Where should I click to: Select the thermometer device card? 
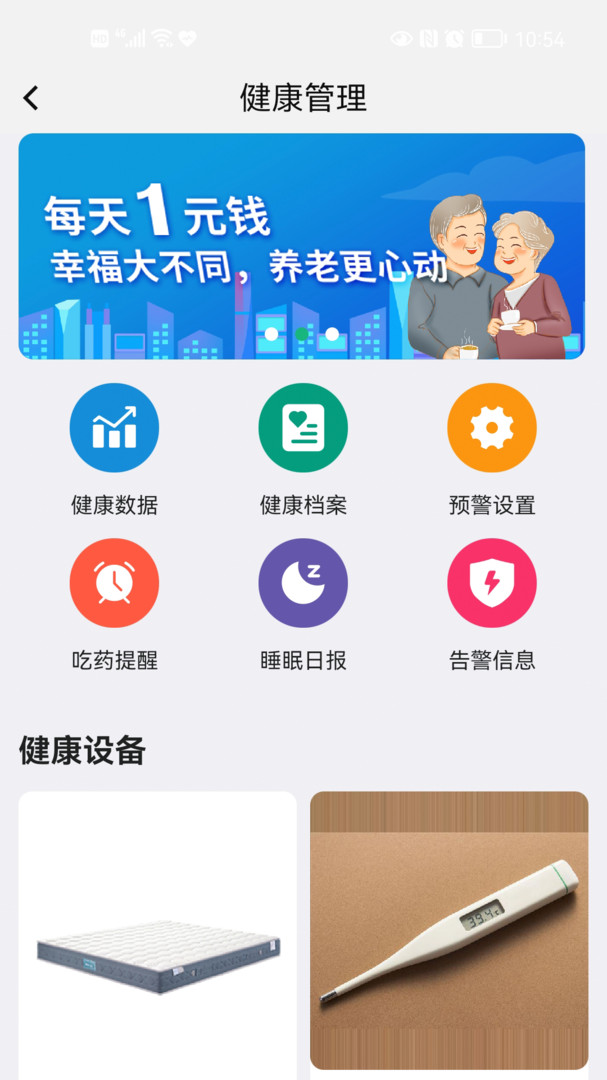coord(449,930)
